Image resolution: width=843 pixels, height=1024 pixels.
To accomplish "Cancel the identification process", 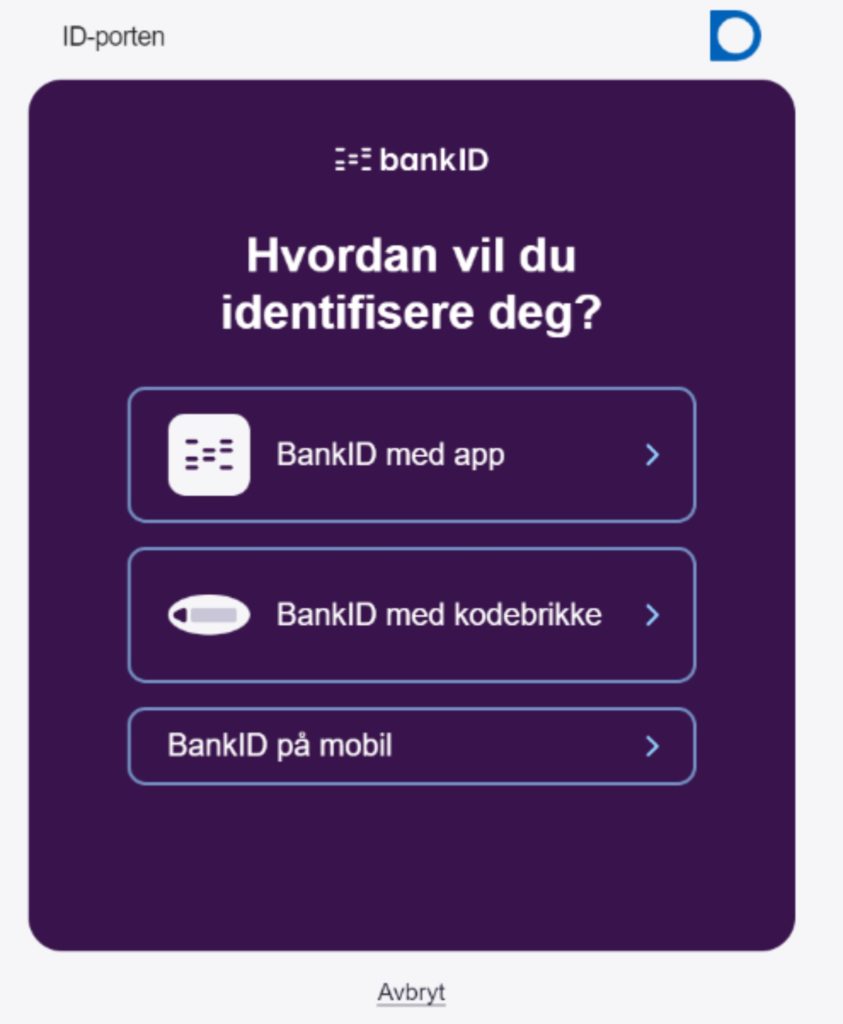I will [x=412, y=992].
